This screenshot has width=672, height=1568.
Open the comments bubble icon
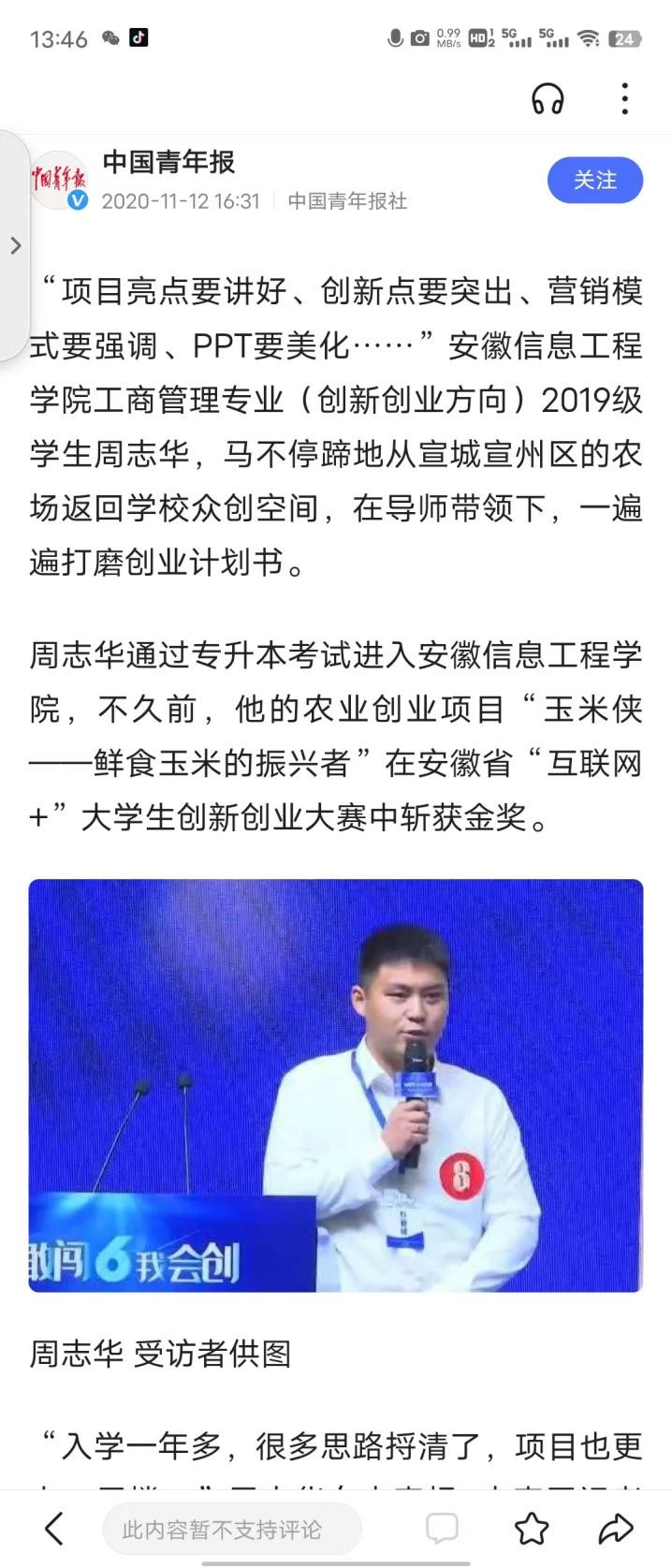pos(442,1529)
